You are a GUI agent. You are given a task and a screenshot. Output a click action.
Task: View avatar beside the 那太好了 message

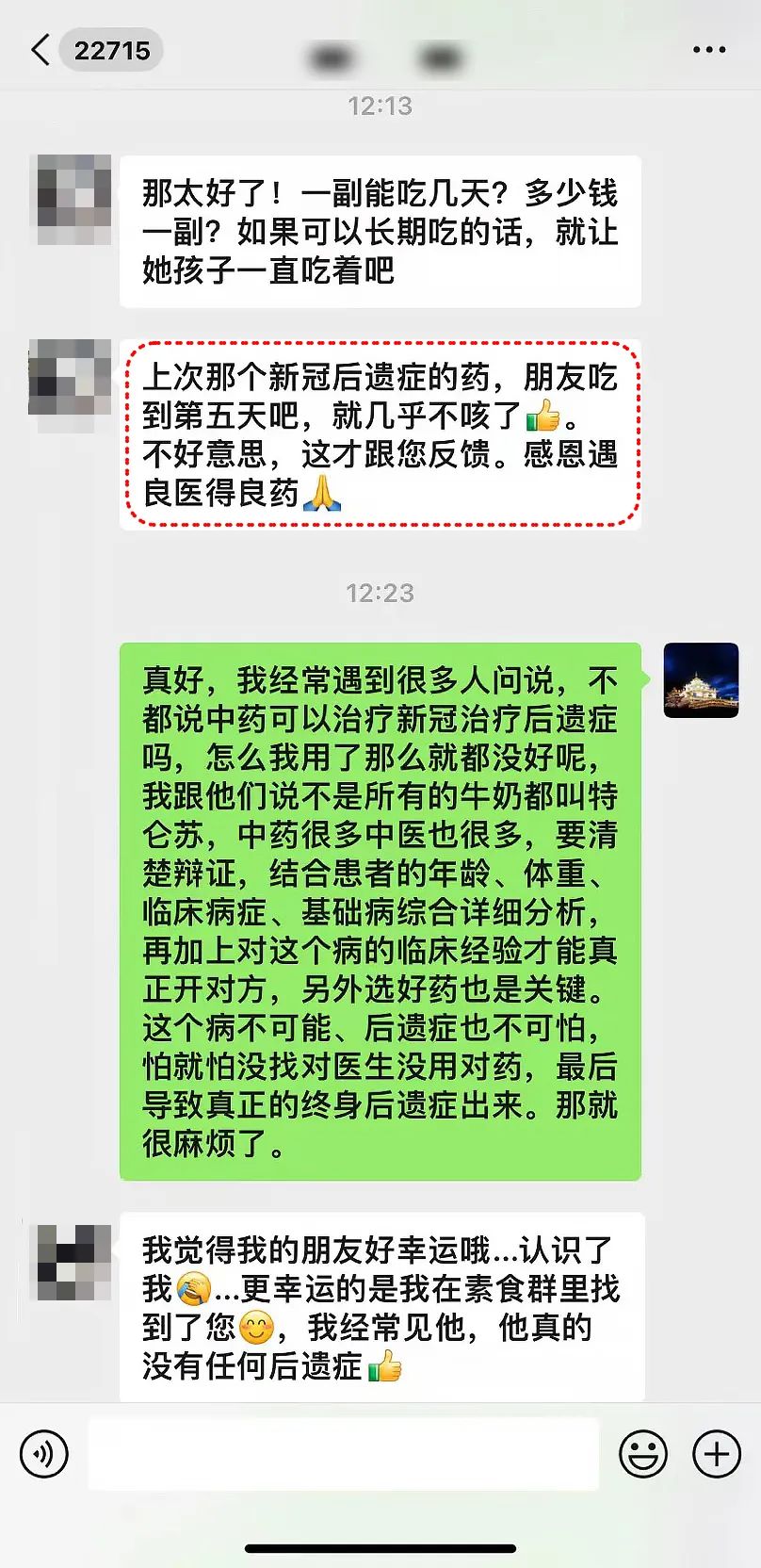[x=73, y=199]
